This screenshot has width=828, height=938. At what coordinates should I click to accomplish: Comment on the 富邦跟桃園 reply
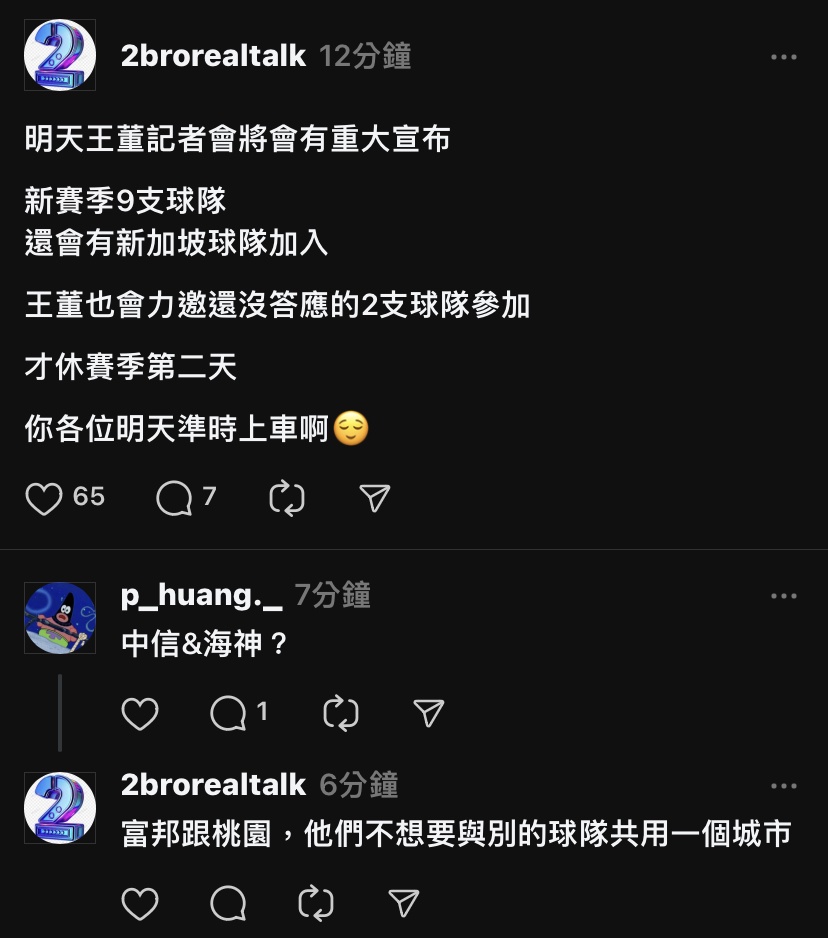(x=228, y=904)
